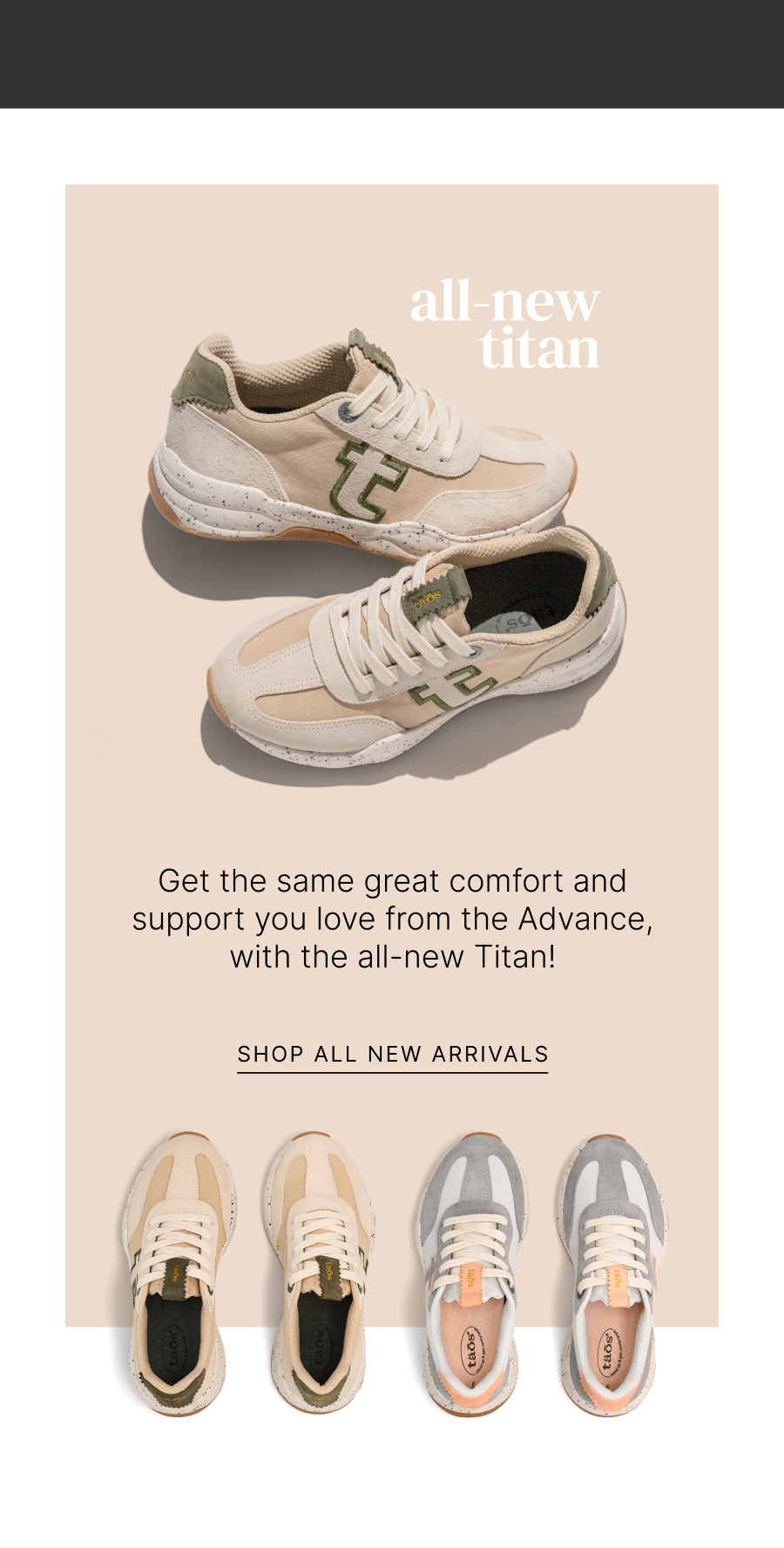
Task: Open the Shop All New Arrivals link
Action: pos(392,1055)
